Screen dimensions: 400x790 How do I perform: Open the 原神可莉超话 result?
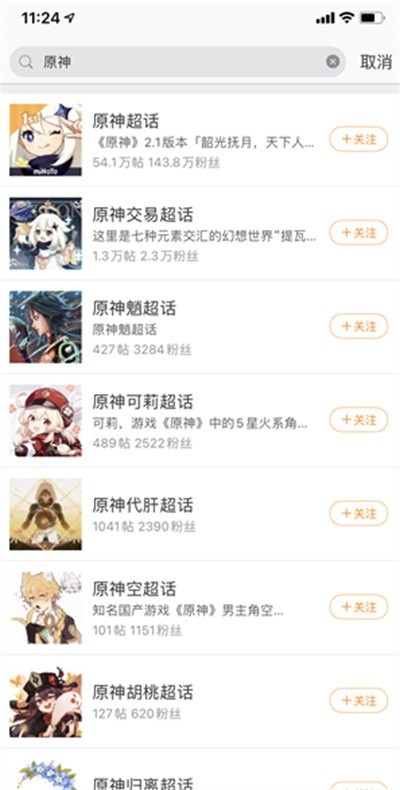200,421
